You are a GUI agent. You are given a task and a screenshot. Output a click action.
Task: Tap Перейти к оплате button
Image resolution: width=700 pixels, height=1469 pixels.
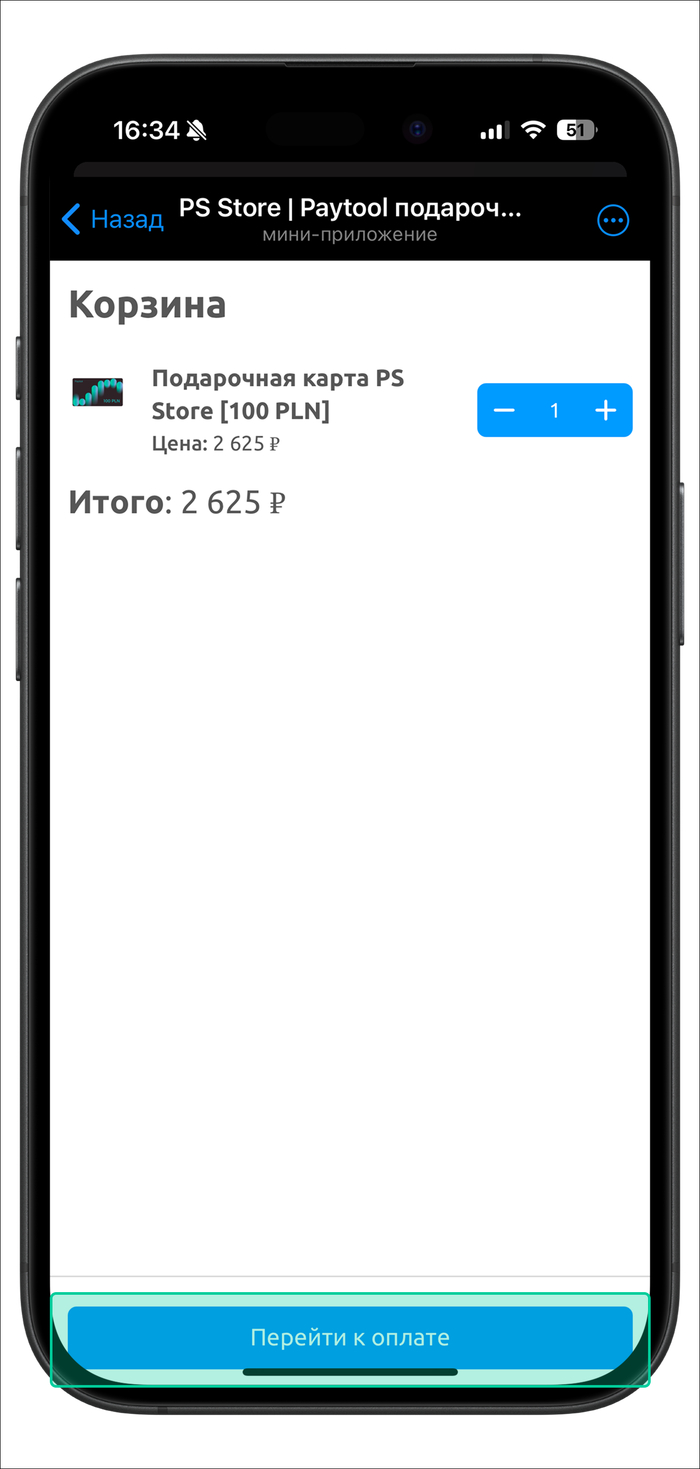[350, 1337]
